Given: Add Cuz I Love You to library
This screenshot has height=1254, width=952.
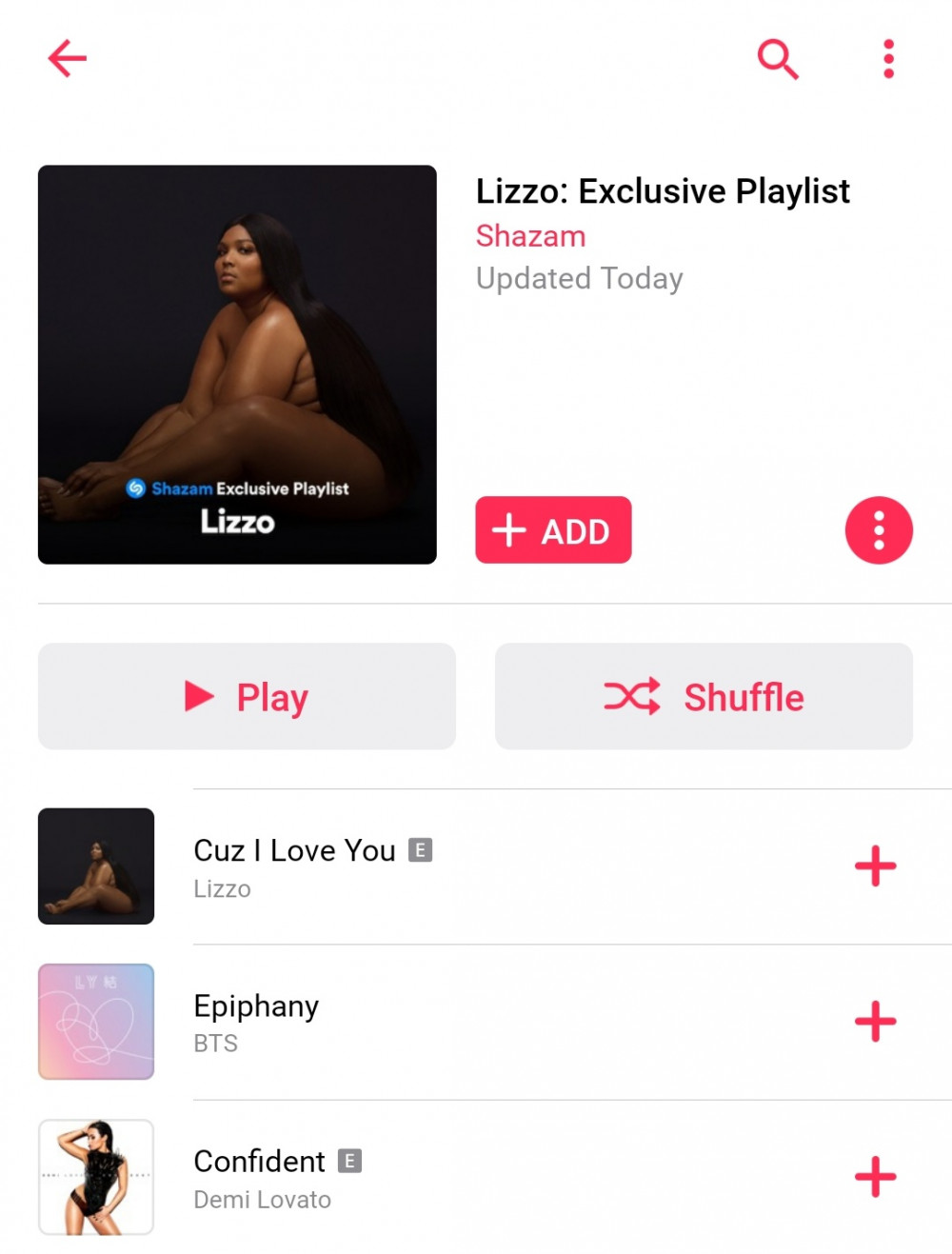Looking at the screenshot, I should click(875, 866).
